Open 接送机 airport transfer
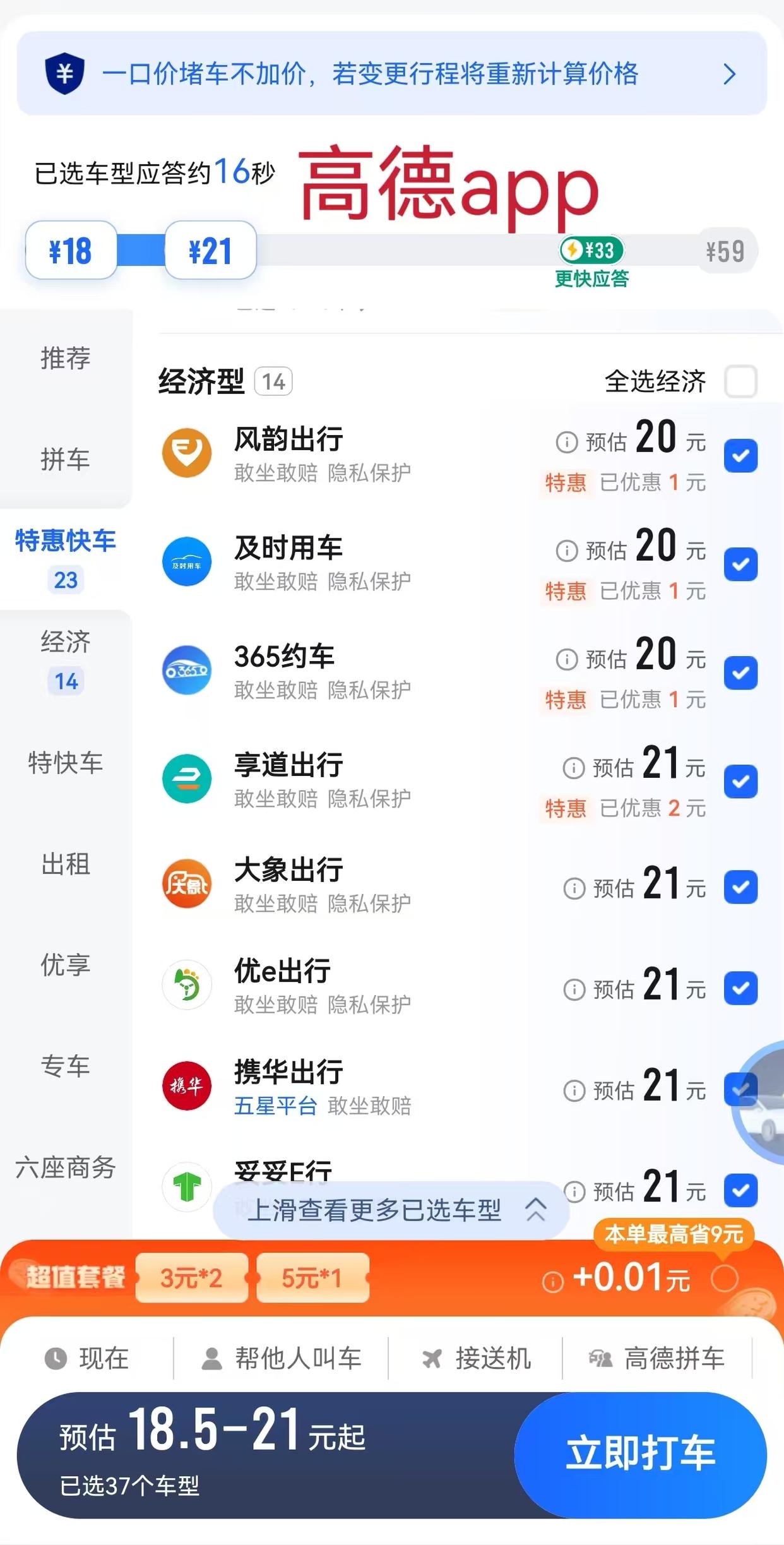The width and height of the screenshot is (784, 1545). click(x=477, y=1358)
